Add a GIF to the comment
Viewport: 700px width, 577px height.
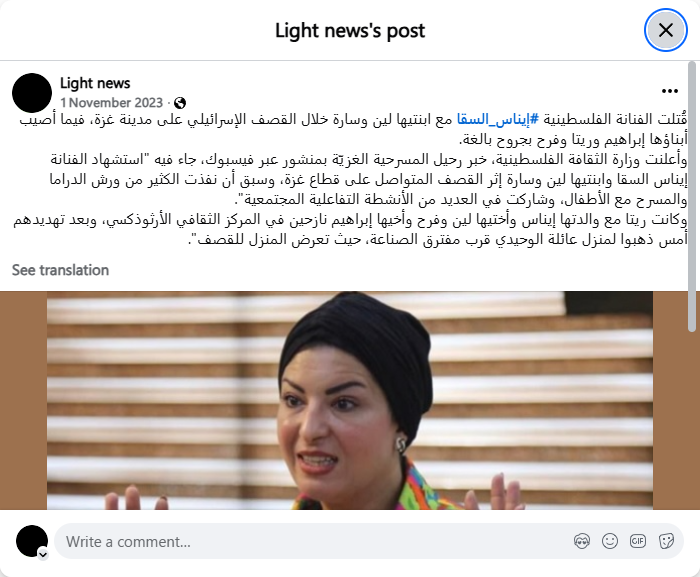tap(638, 542)
